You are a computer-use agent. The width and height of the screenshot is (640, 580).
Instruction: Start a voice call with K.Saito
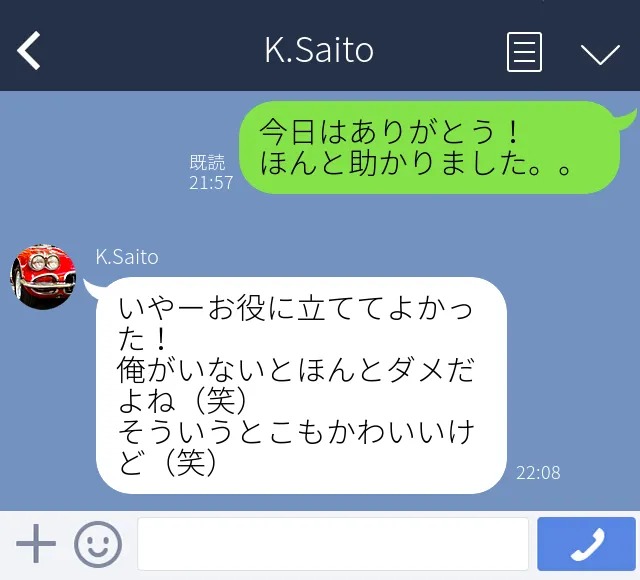point(586,544)
